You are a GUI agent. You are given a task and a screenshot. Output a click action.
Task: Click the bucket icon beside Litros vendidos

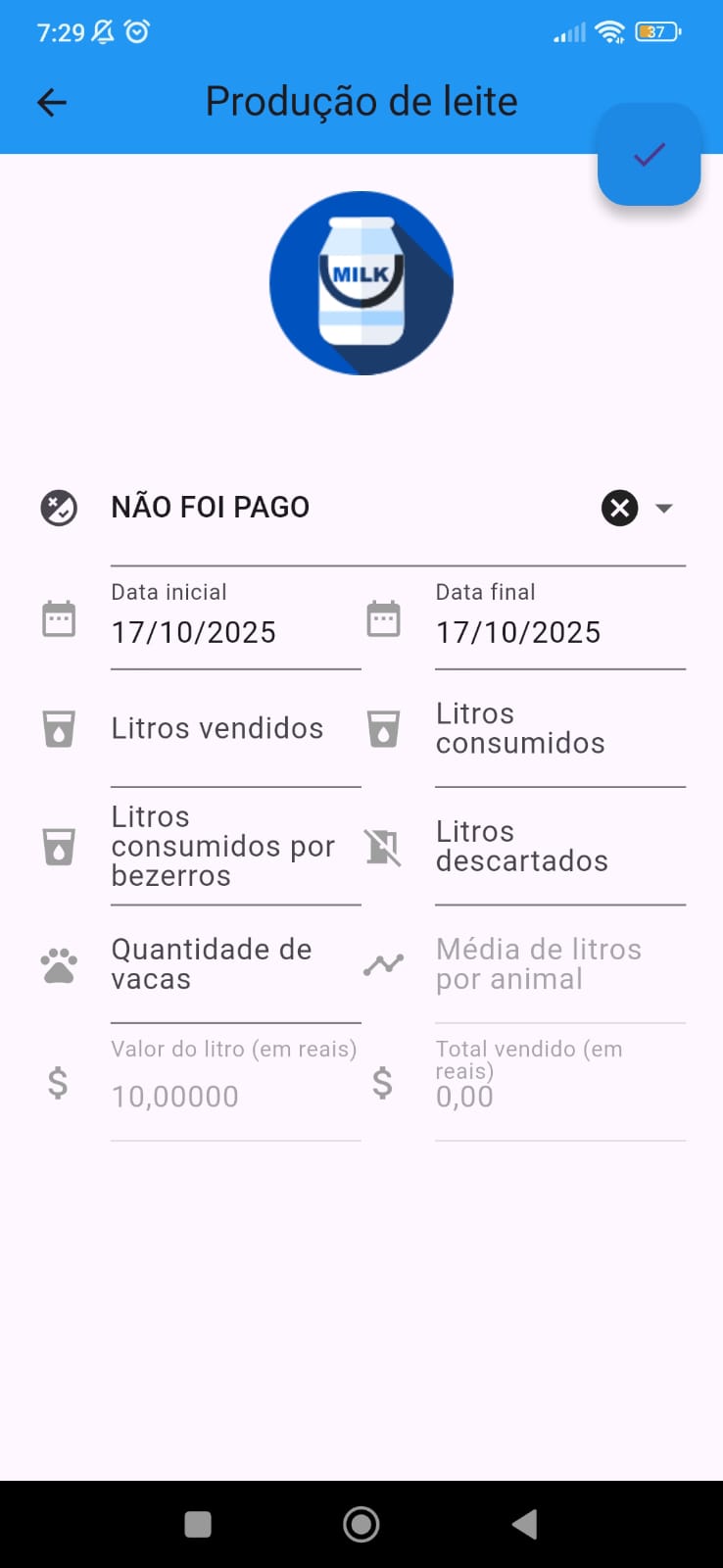pyautogui.click(x=58, y=728)
